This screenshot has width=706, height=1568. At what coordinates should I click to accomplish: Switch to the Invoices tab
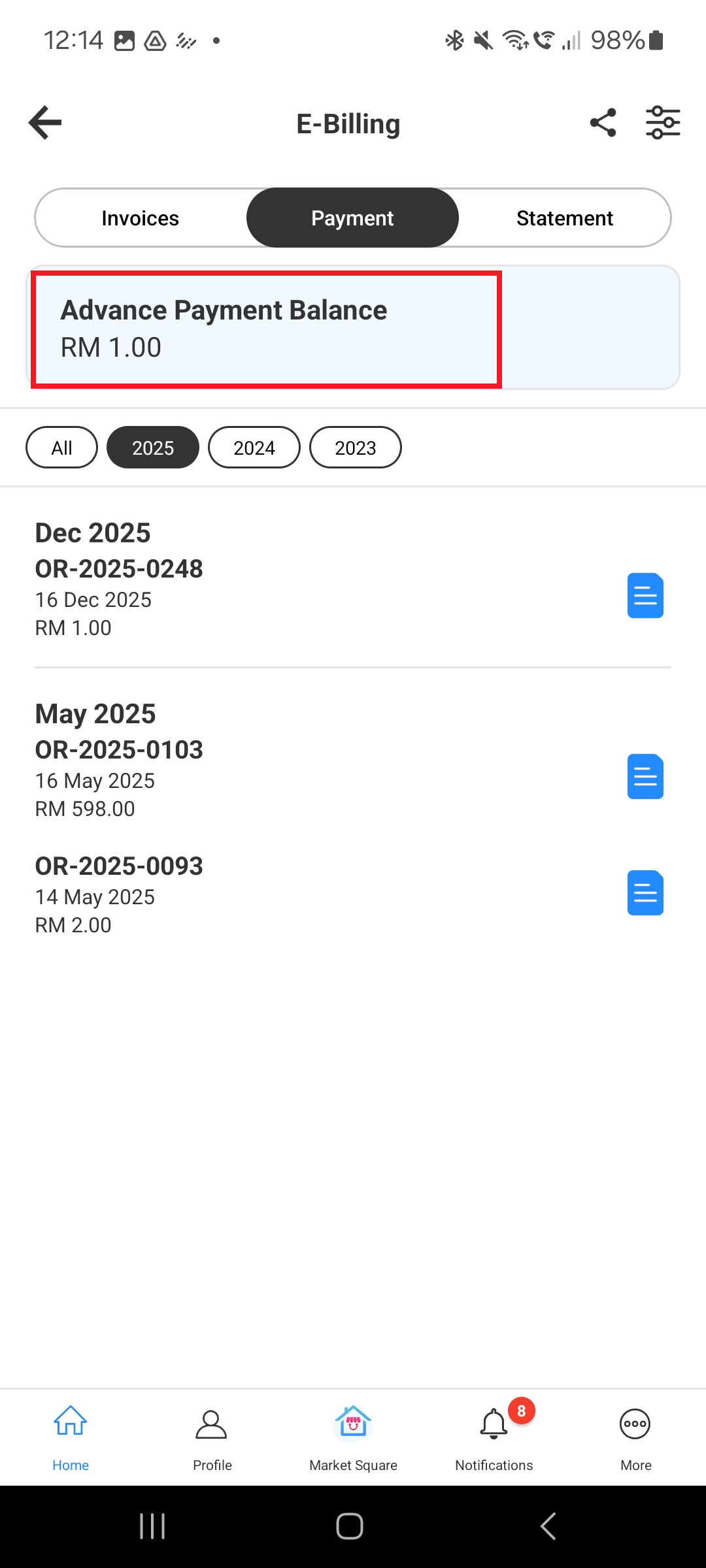141,218
